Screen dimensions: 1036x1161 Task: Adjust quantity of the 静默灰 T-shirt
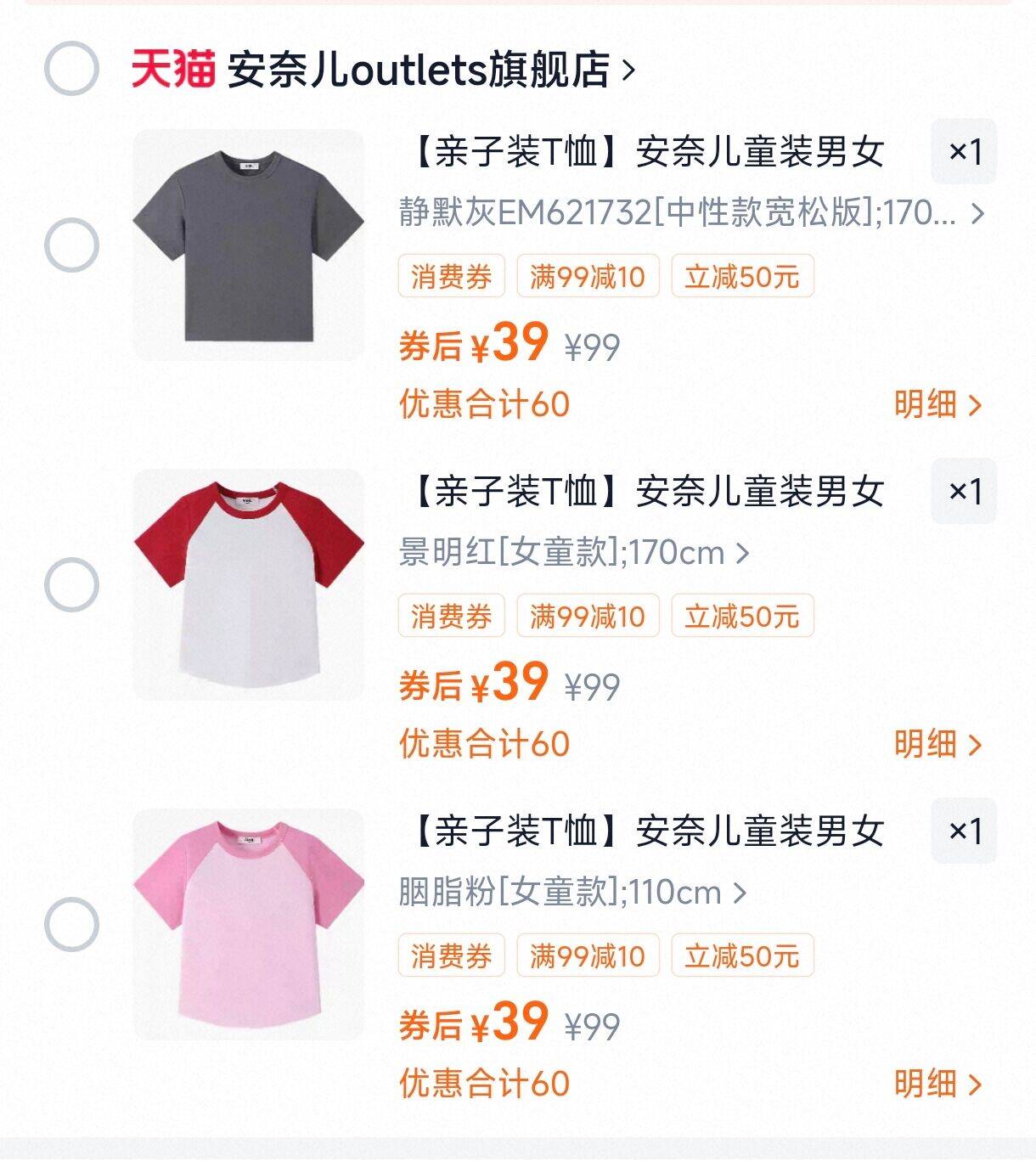click(x=964, y=152)
